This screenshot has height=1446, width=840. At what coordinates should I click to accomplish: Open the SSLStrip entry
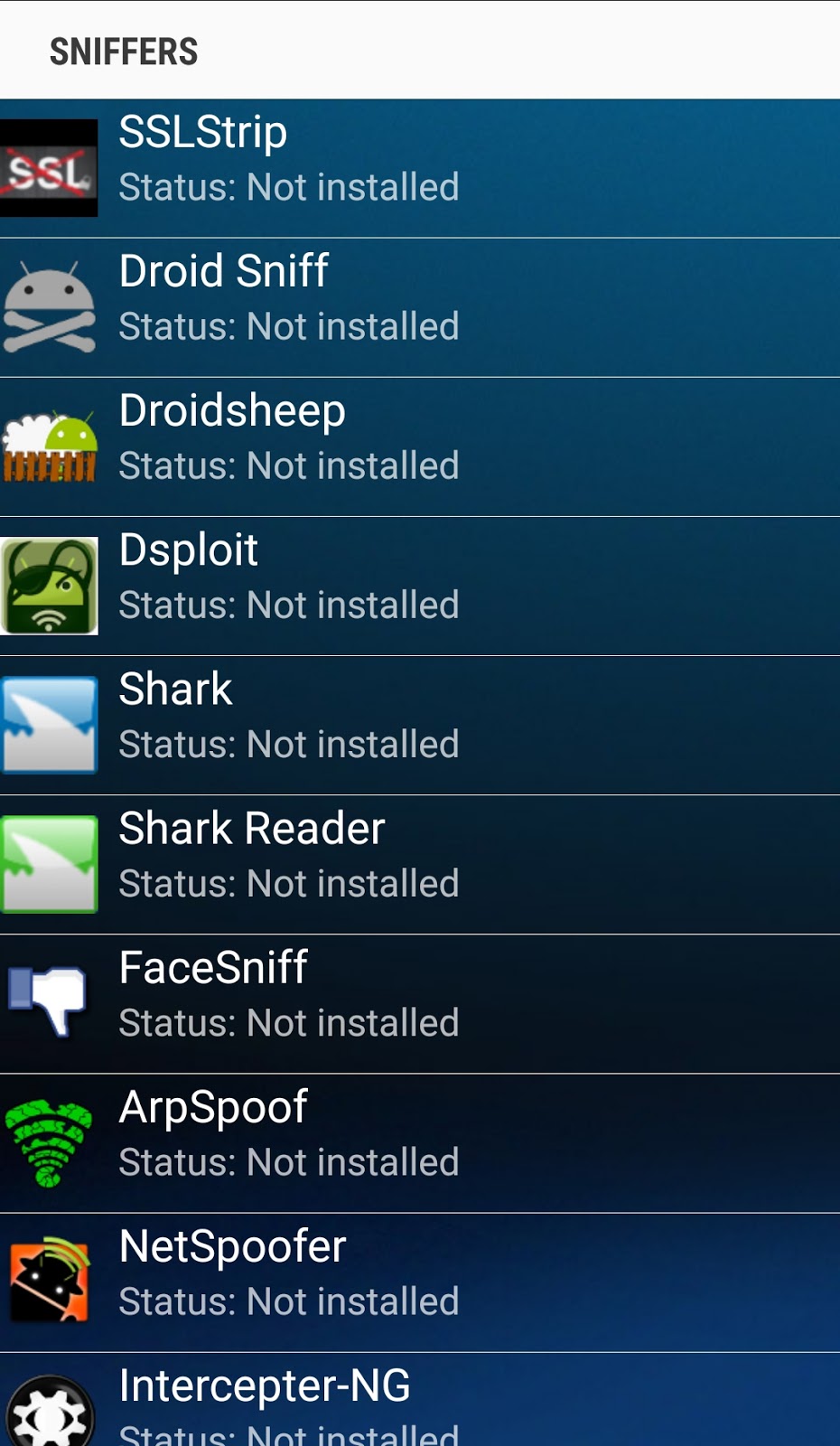[x=420, y=168]
